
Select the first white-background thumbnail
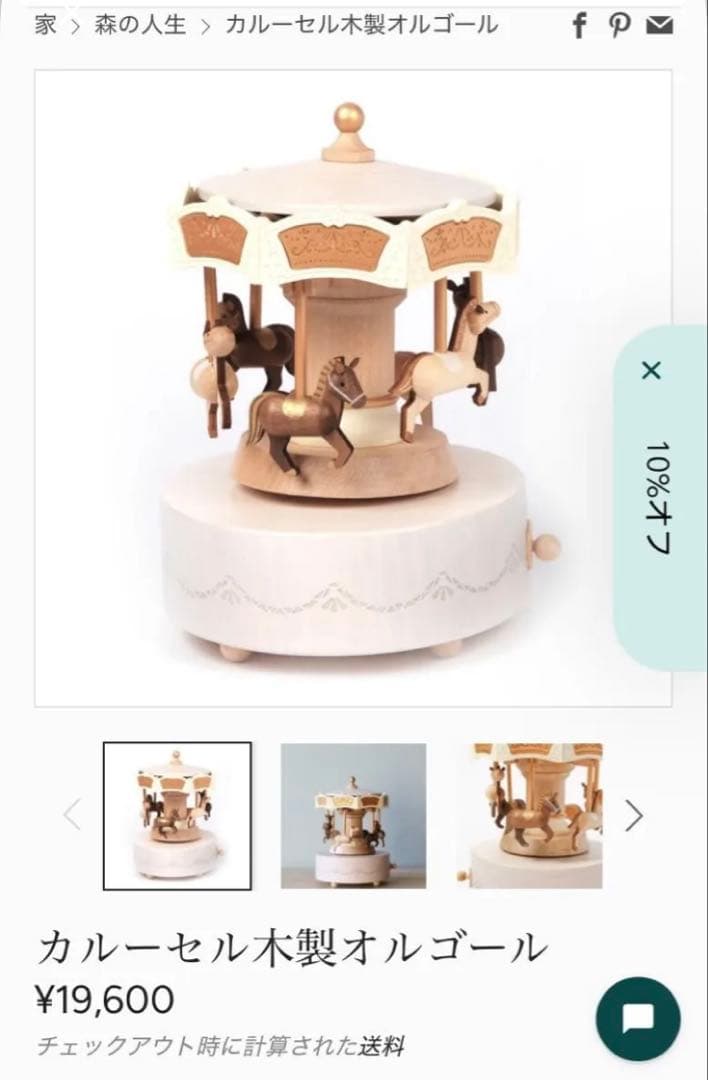(177, 816)
